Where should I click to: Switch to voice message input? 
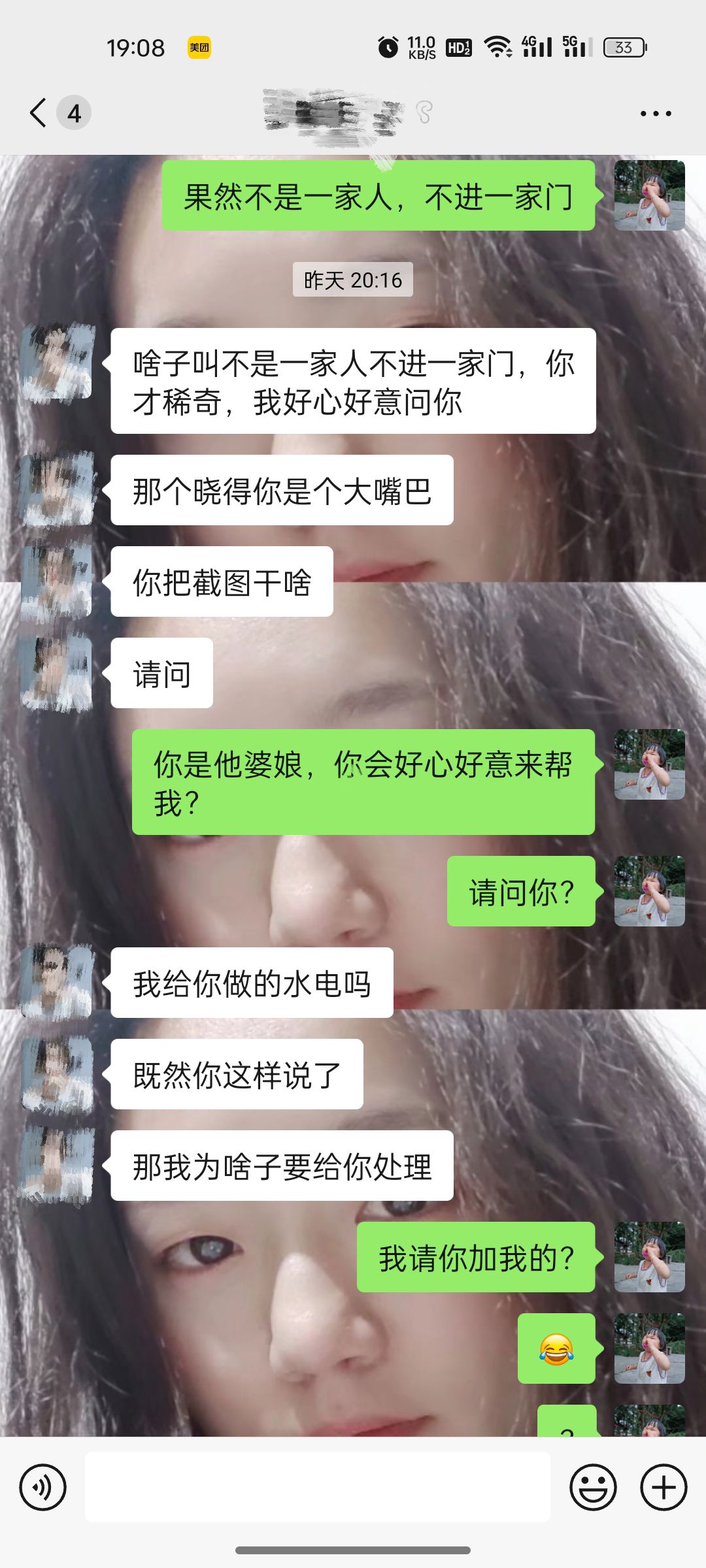(43, 1488)
